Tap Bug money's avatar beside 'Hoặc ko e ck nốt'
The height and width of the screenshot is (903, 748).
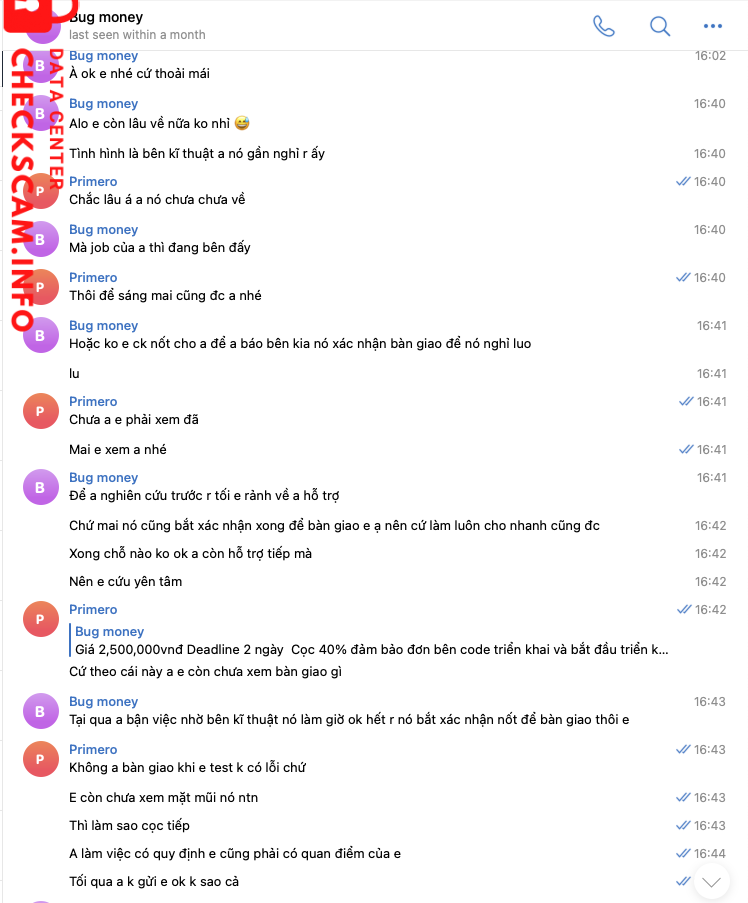[40, 335]
